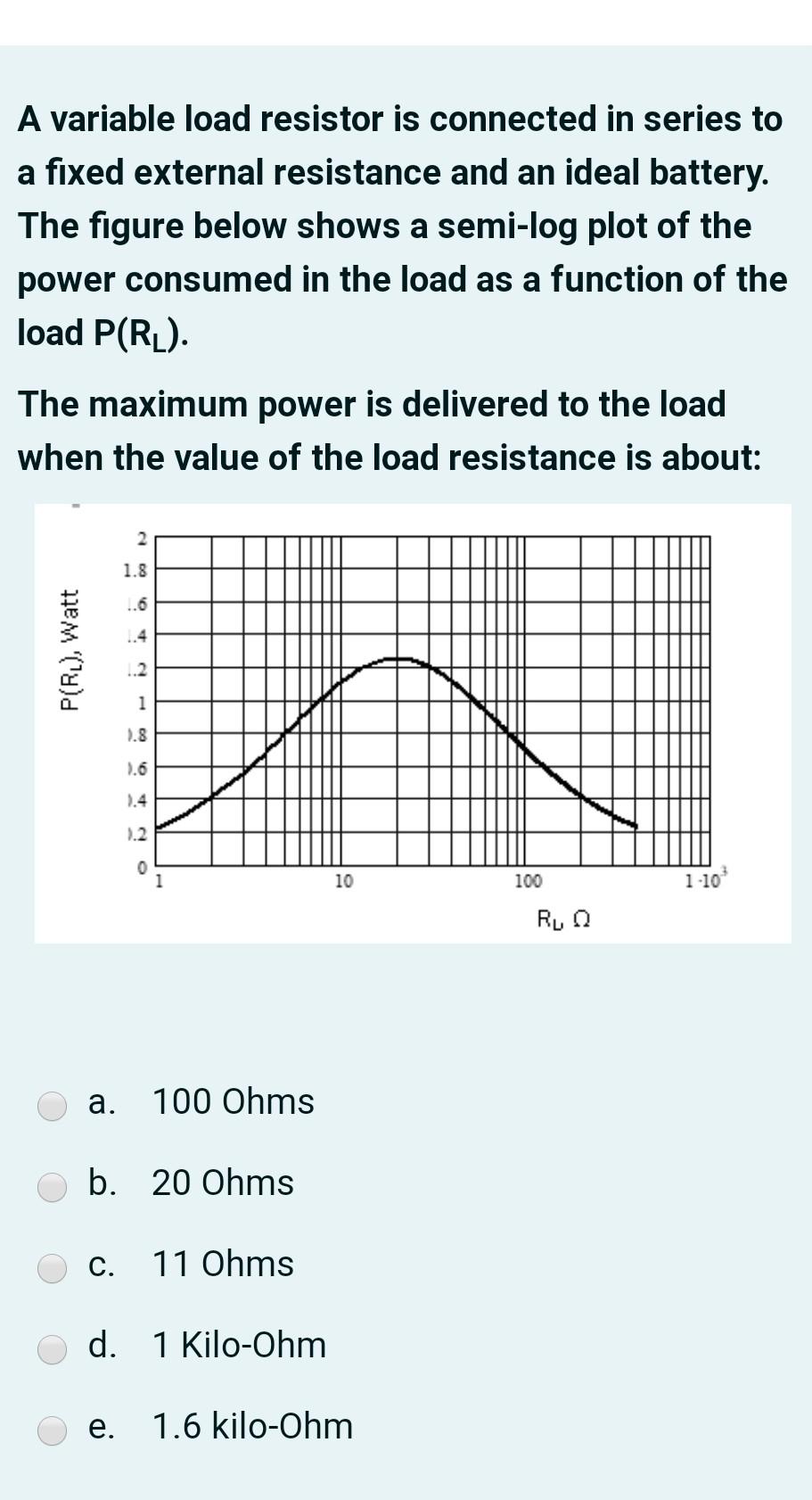Viewport: 812px width, 1500px height.
Task: Click the '20 Ohms' answer text
Action: click(x=223, y=1184)
